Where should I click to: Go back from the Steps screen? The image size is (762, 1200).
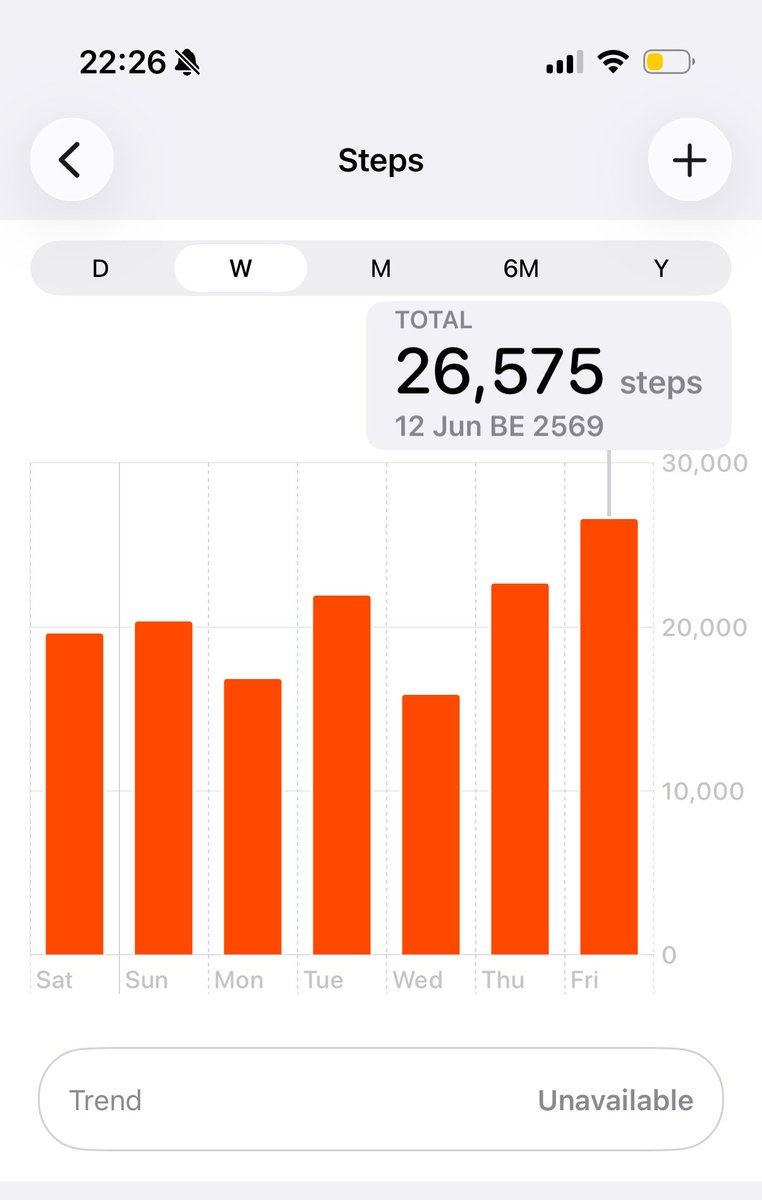pos(71,160)
